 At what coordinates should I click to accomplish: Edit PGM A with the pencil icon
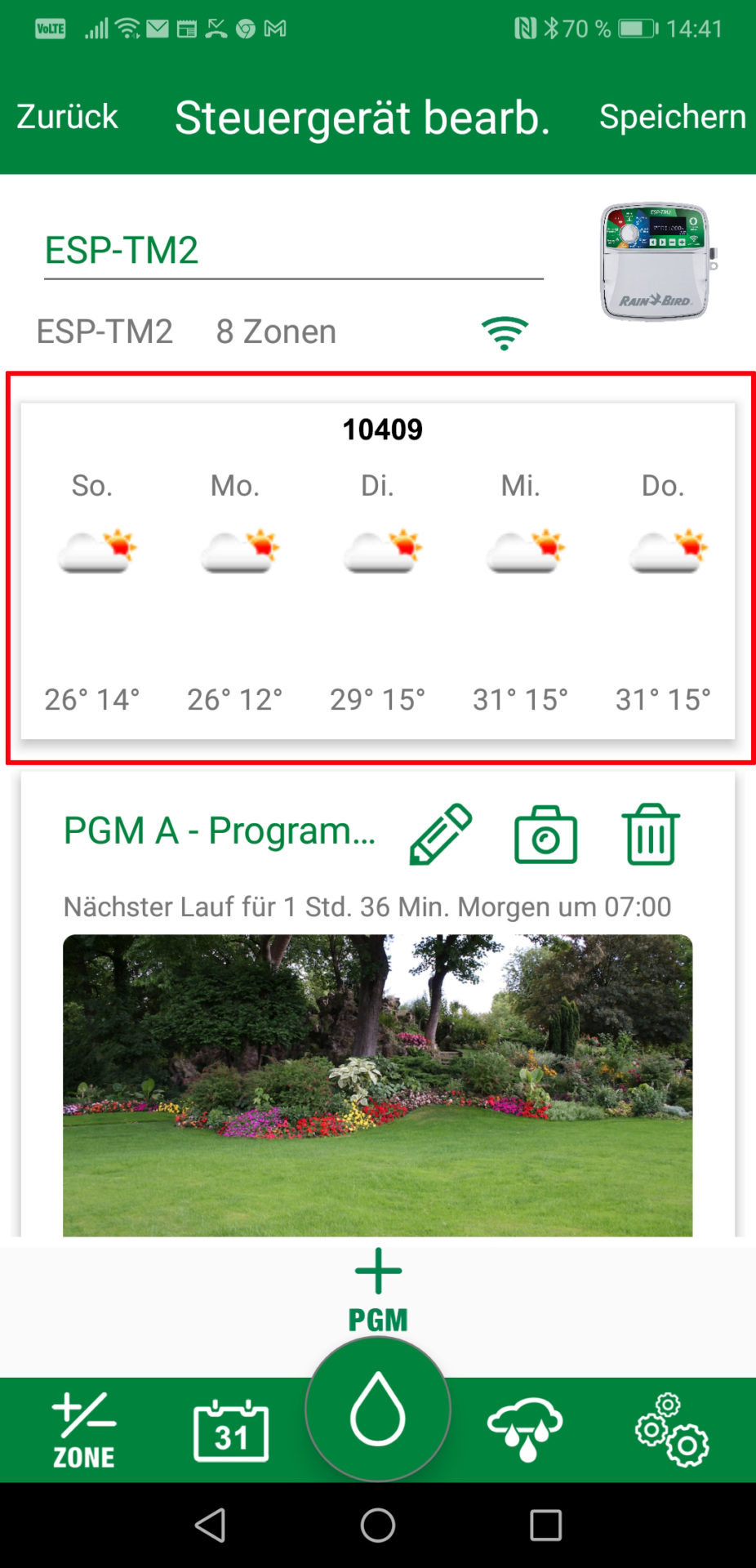tap(440, 834)
